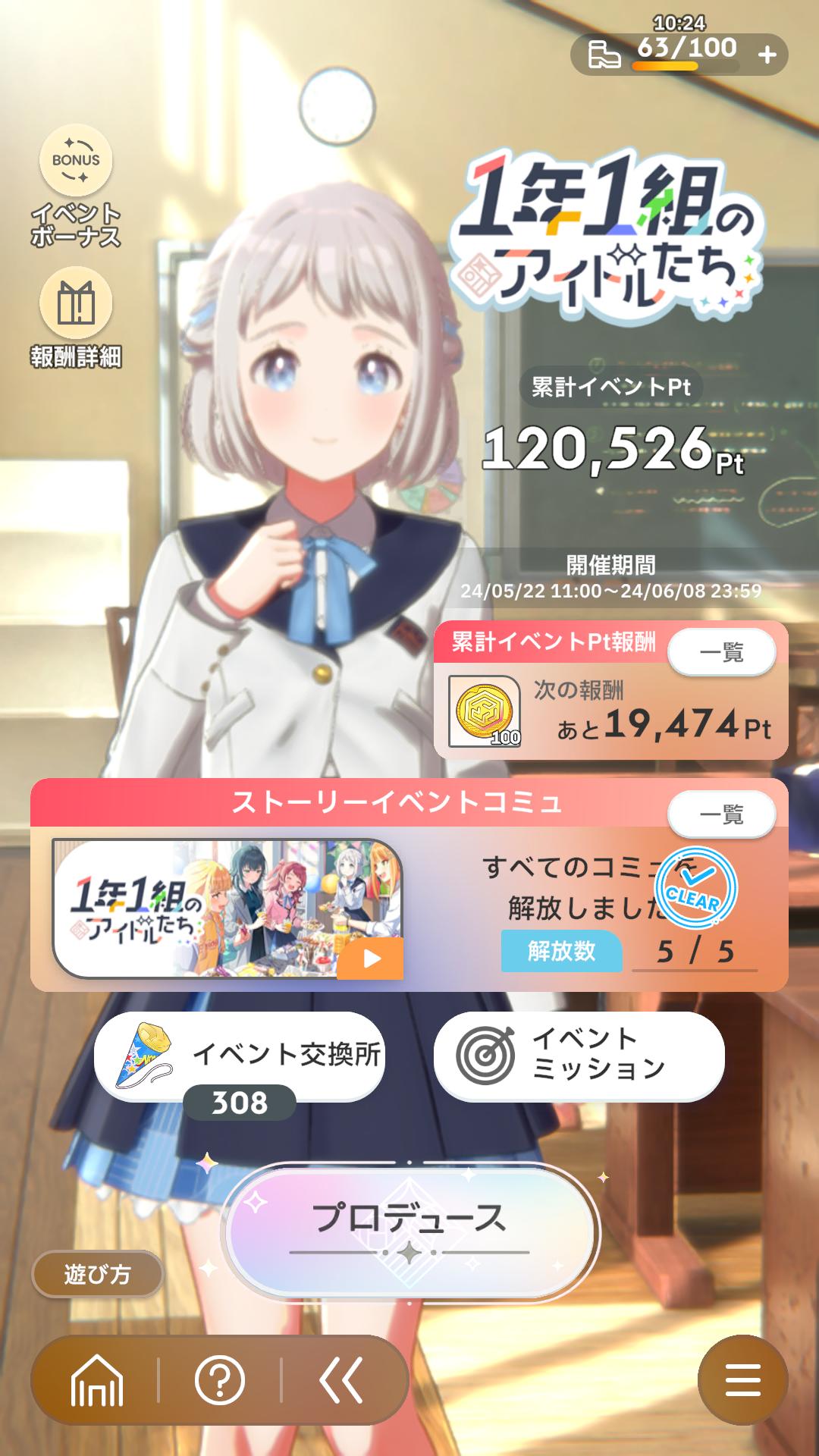Go back with the double chevron

[341, 1380]
